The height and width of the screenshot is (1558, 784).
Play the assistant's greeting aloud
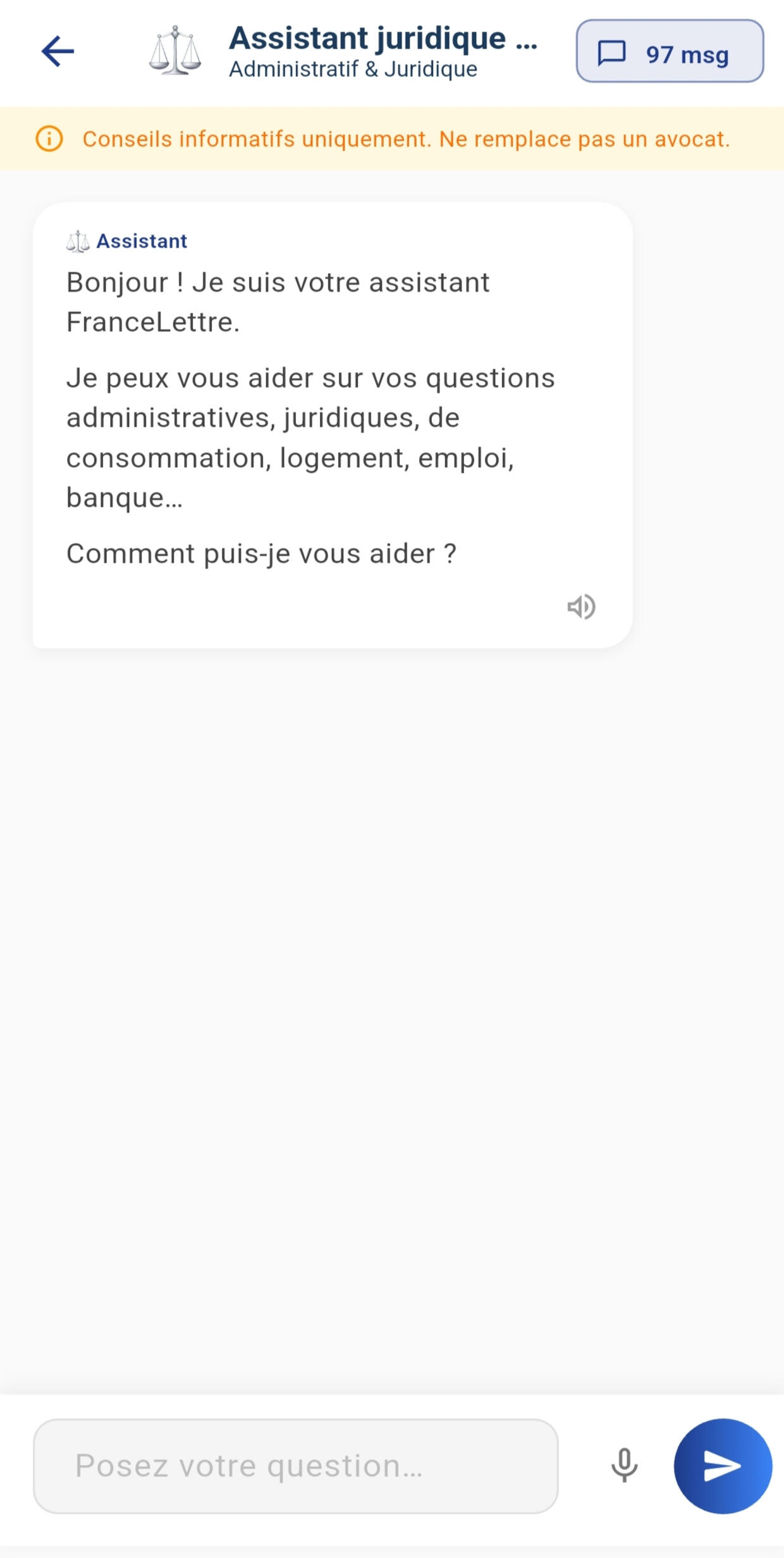[581, 607]
